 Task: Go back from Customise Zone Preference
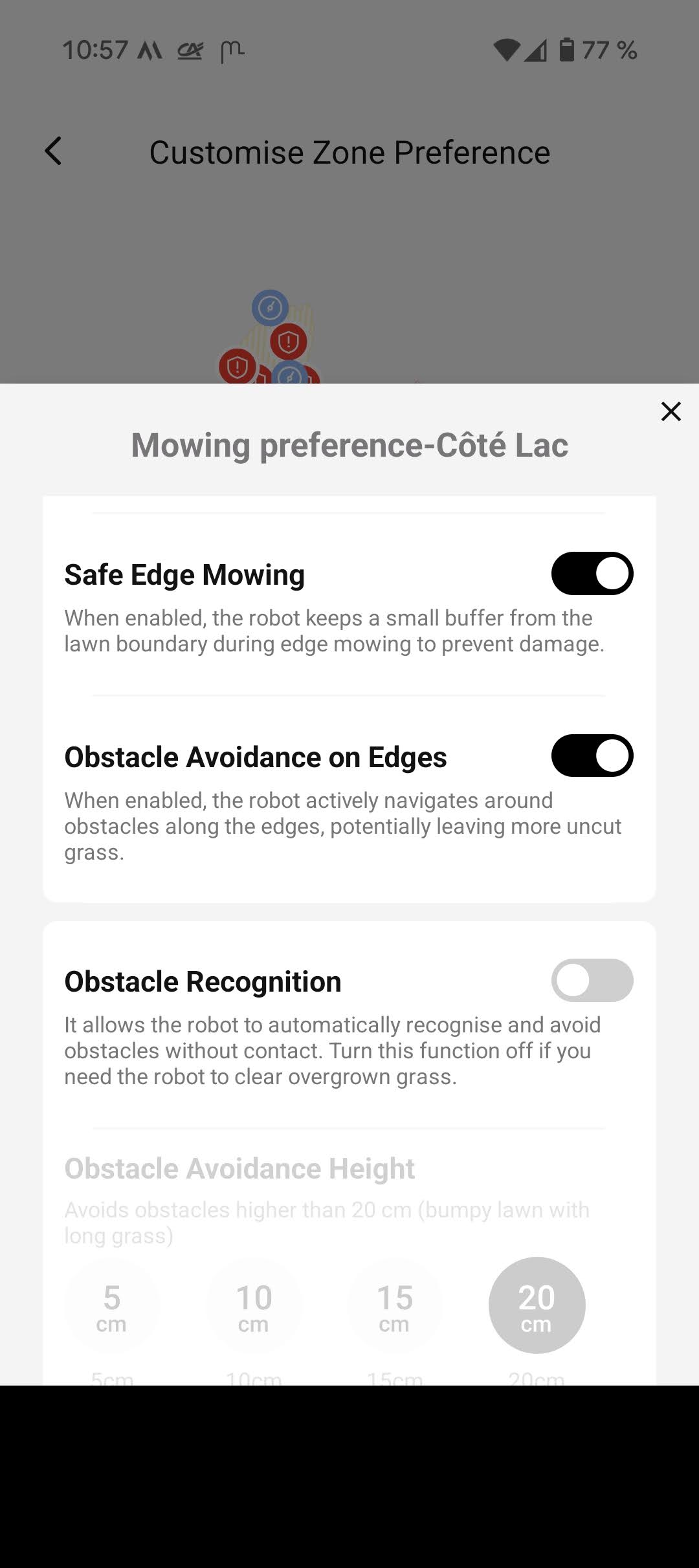pyautogui.click(x=54, y=151)
